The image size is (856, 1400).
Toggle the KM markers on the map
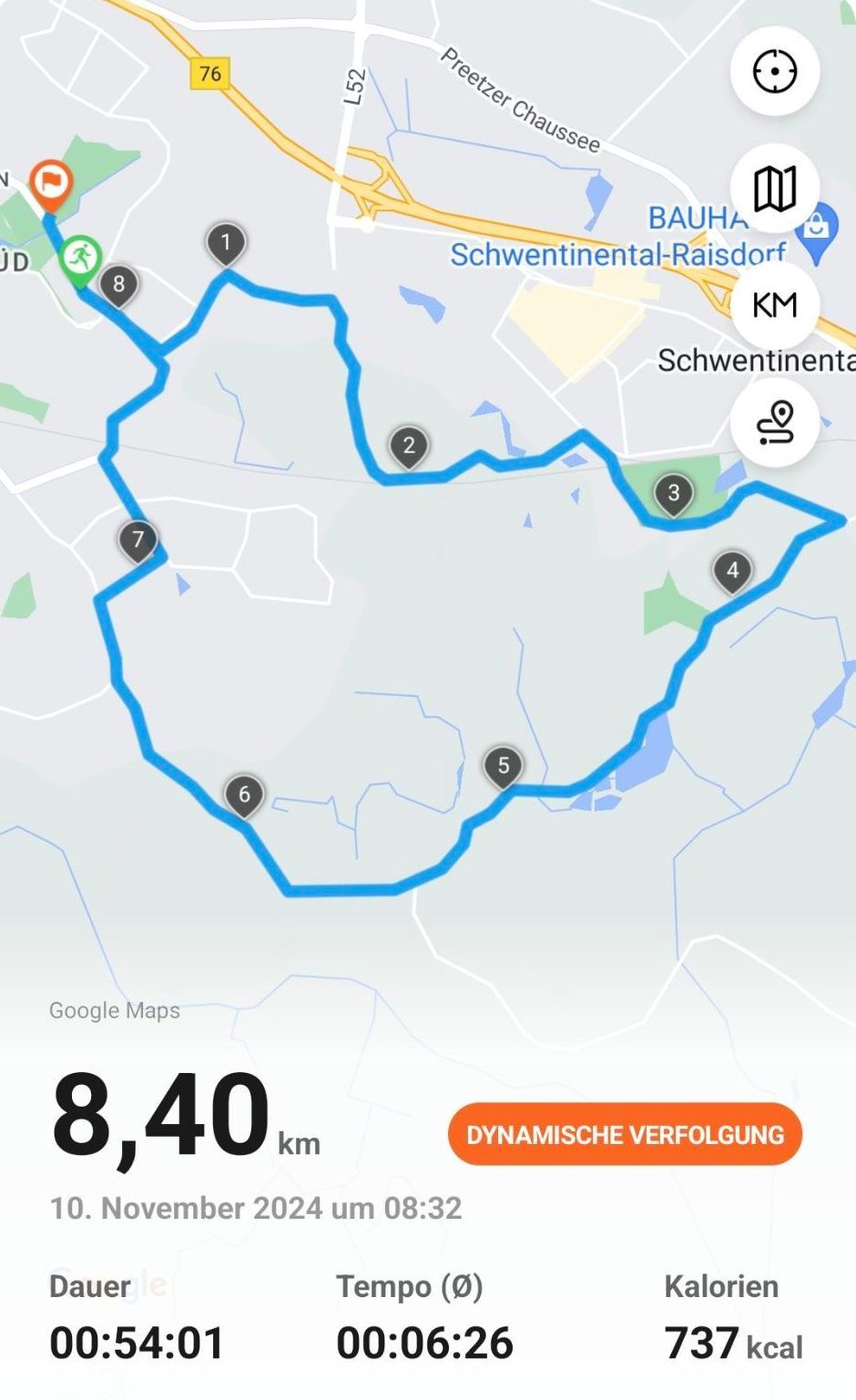click(775, 305)
